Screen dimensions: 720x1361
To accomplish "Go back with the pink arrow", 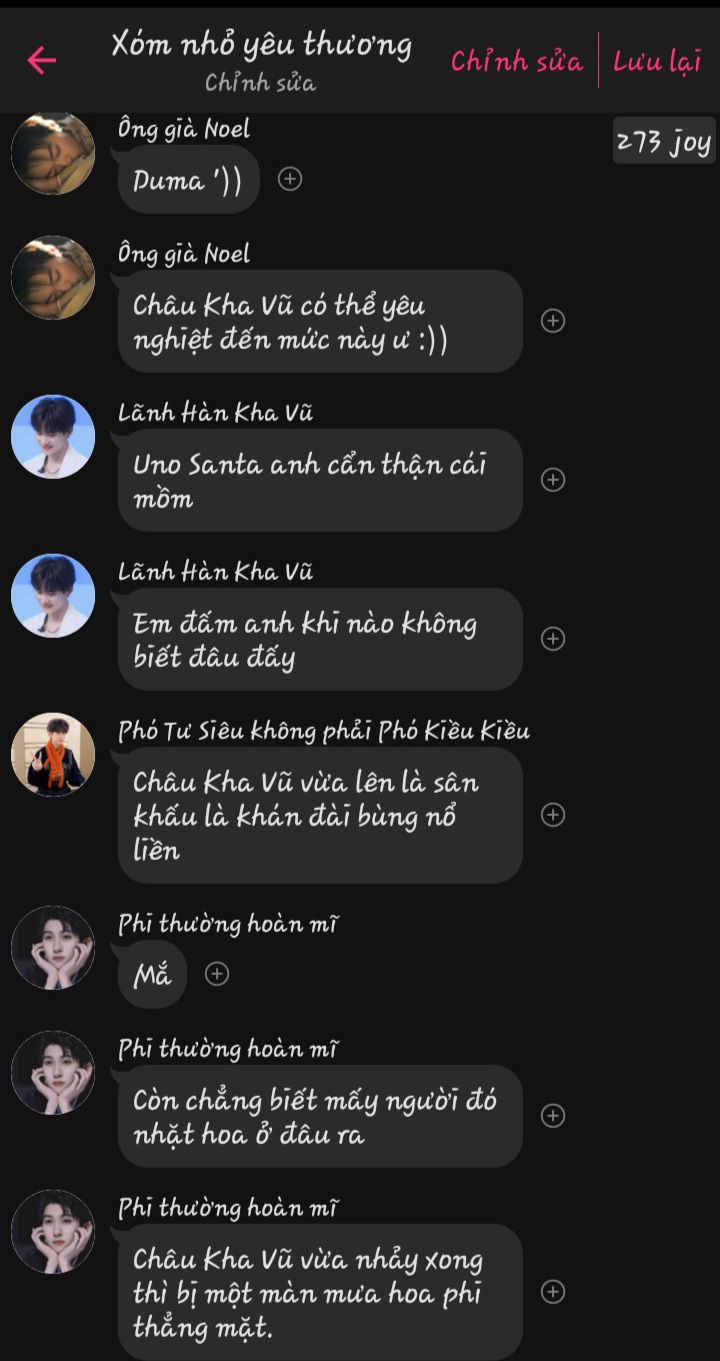I will click(42, 61).
